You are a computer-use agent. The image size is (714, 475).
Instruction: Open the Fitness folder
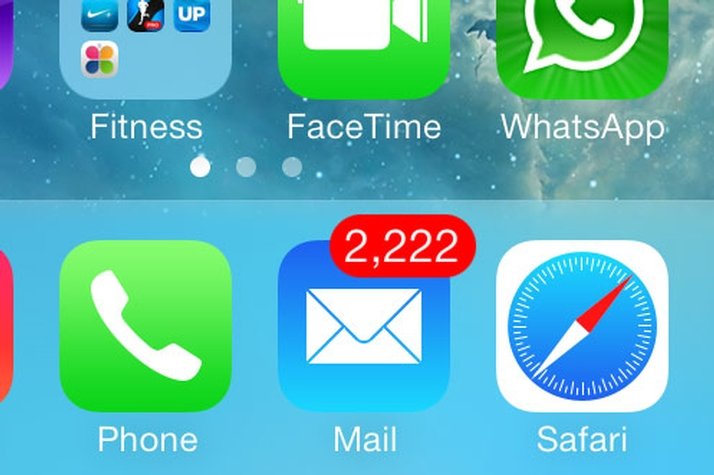(146, 50)
